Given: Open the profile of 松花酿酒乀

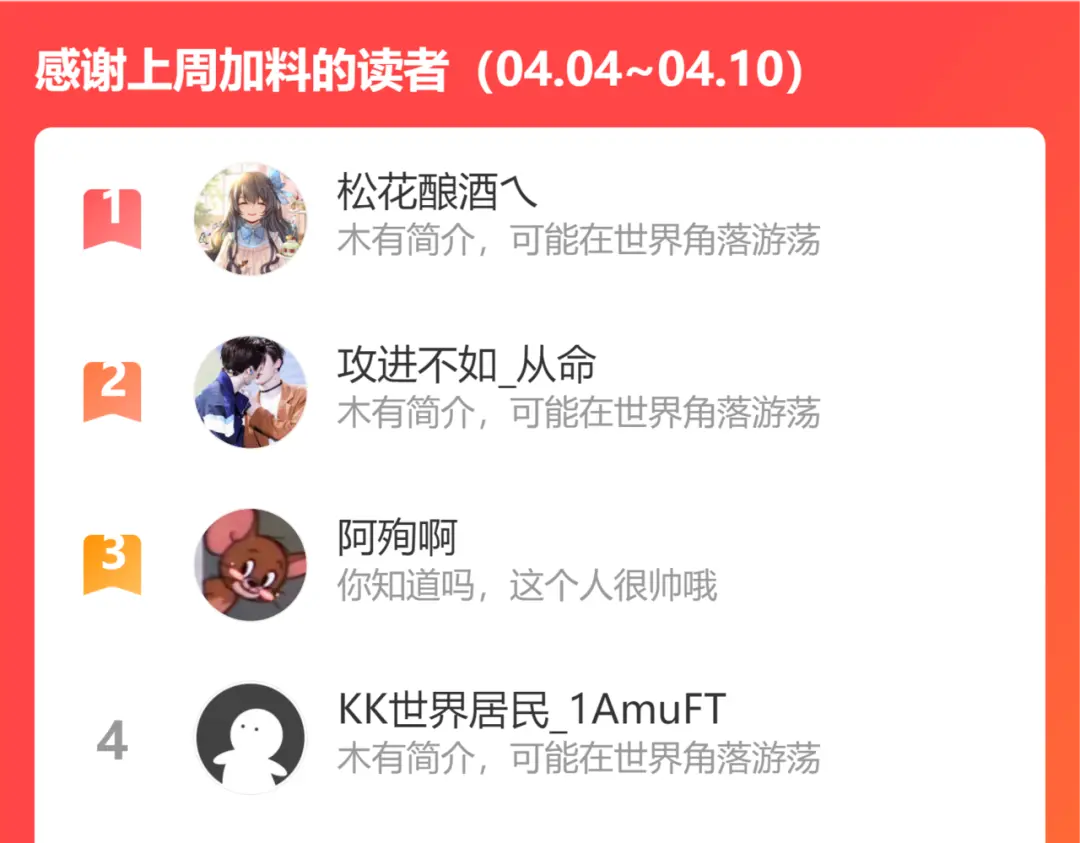Looking at the screenshot, I should point(438,192).
